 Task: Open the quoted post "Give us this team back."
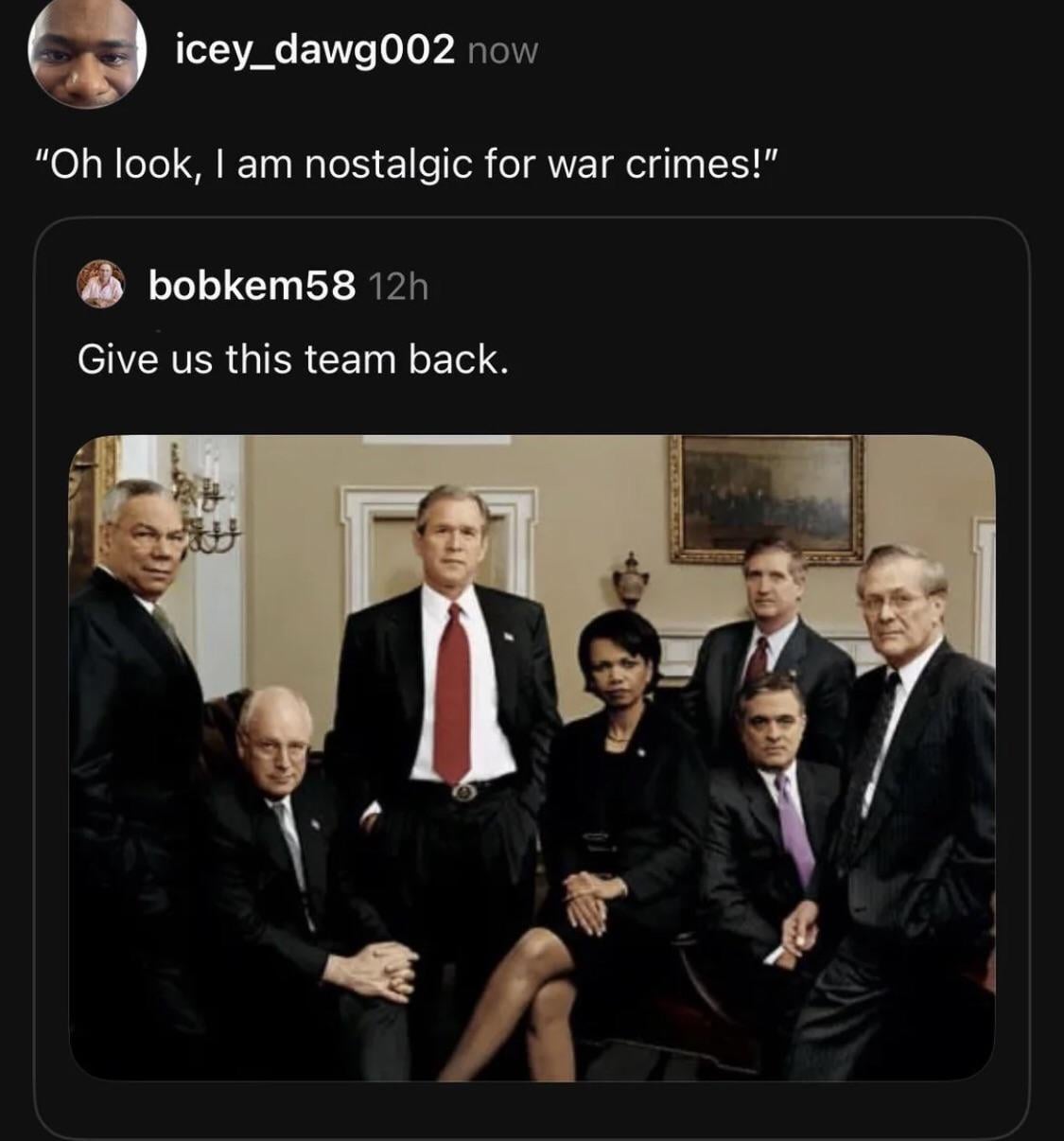tap(293, 360)
